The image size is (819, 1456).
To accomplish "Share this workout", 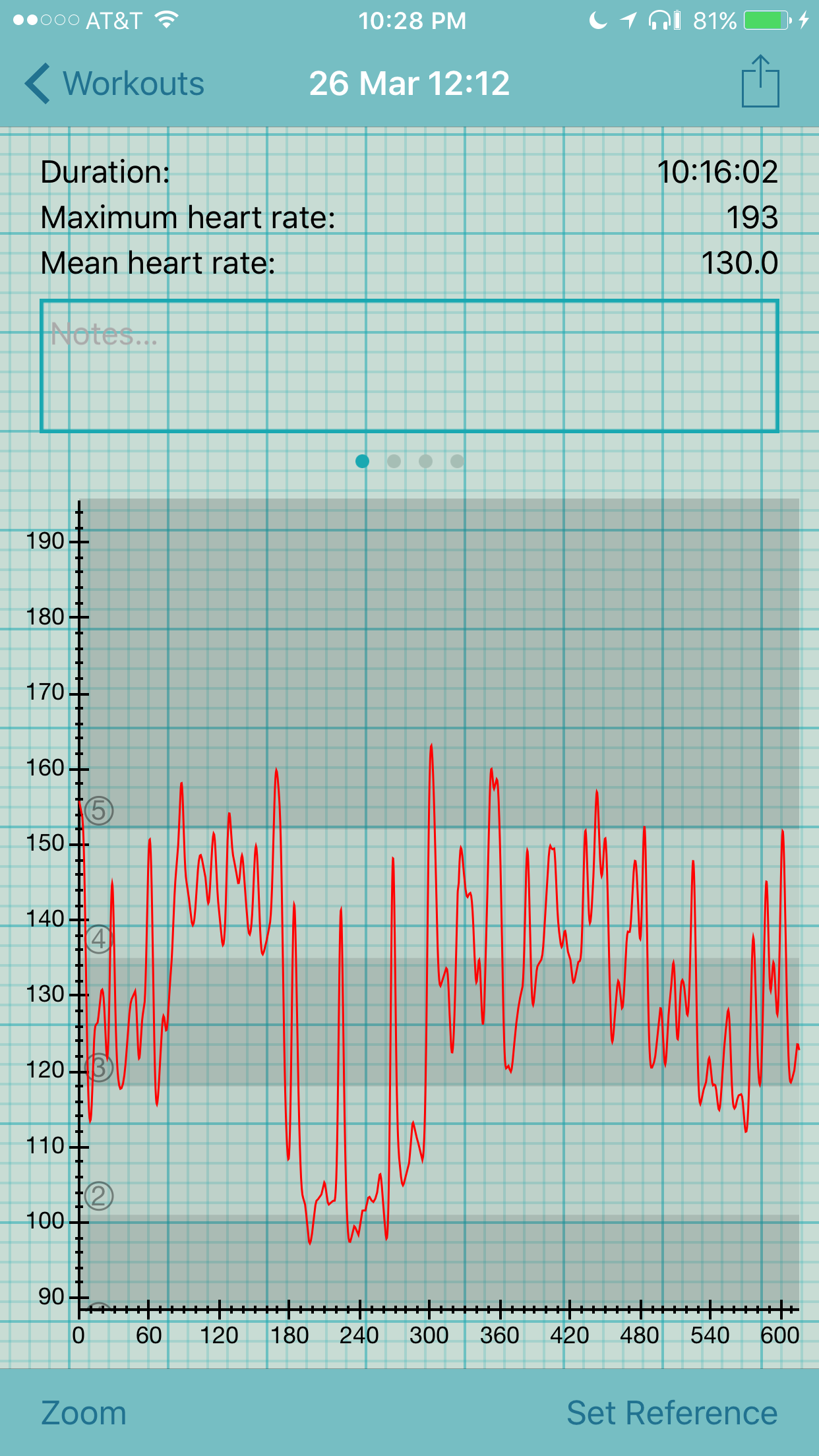I will pyautogui.click(x=760, y=81).
